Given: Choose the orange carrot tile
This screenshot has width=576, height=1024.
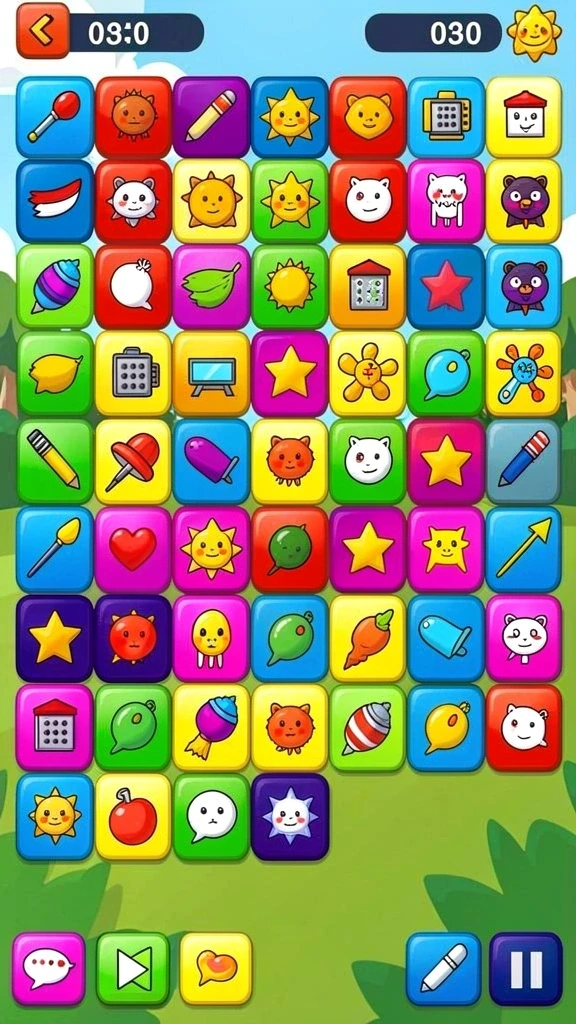Looking at the screenshot, I should coord(368,637).
